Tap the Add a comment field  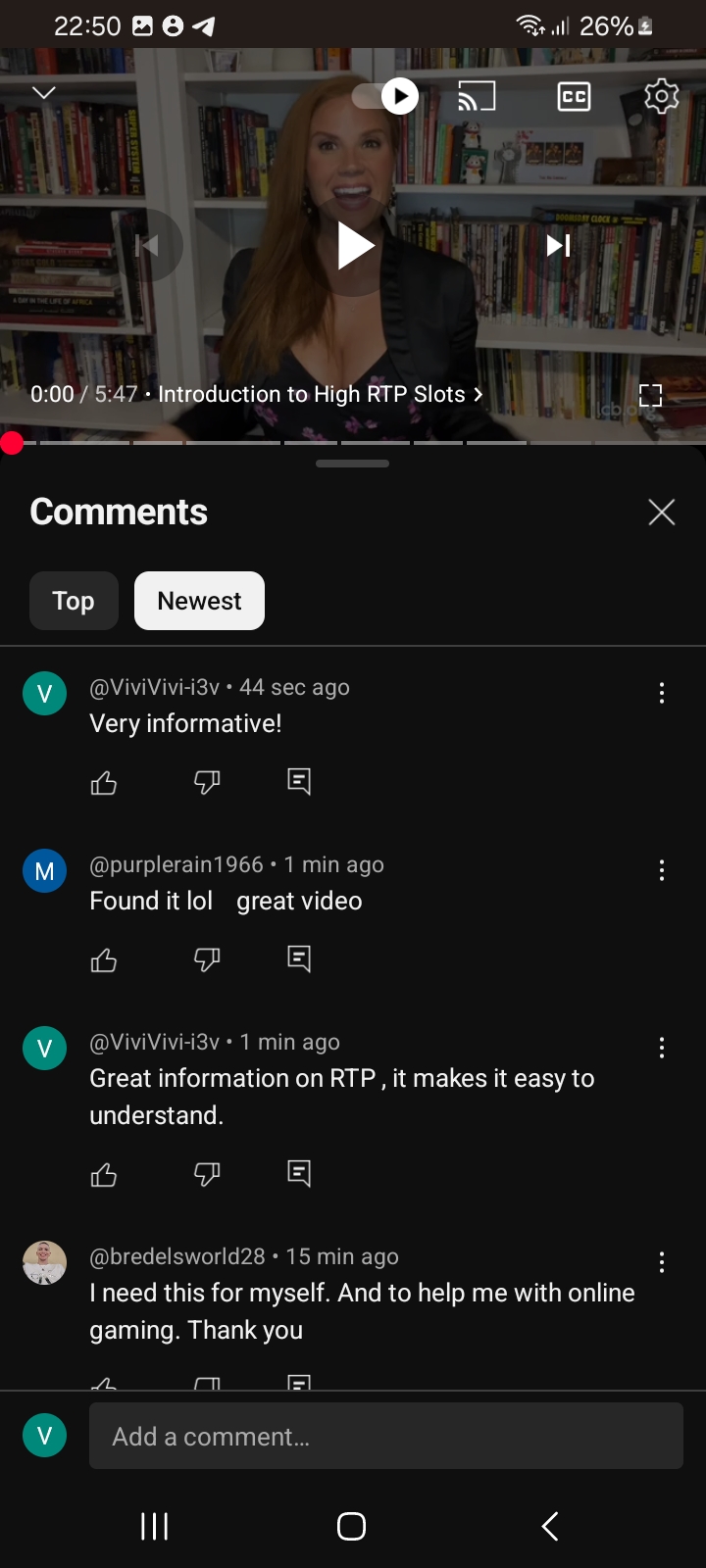click(385, 1436)
